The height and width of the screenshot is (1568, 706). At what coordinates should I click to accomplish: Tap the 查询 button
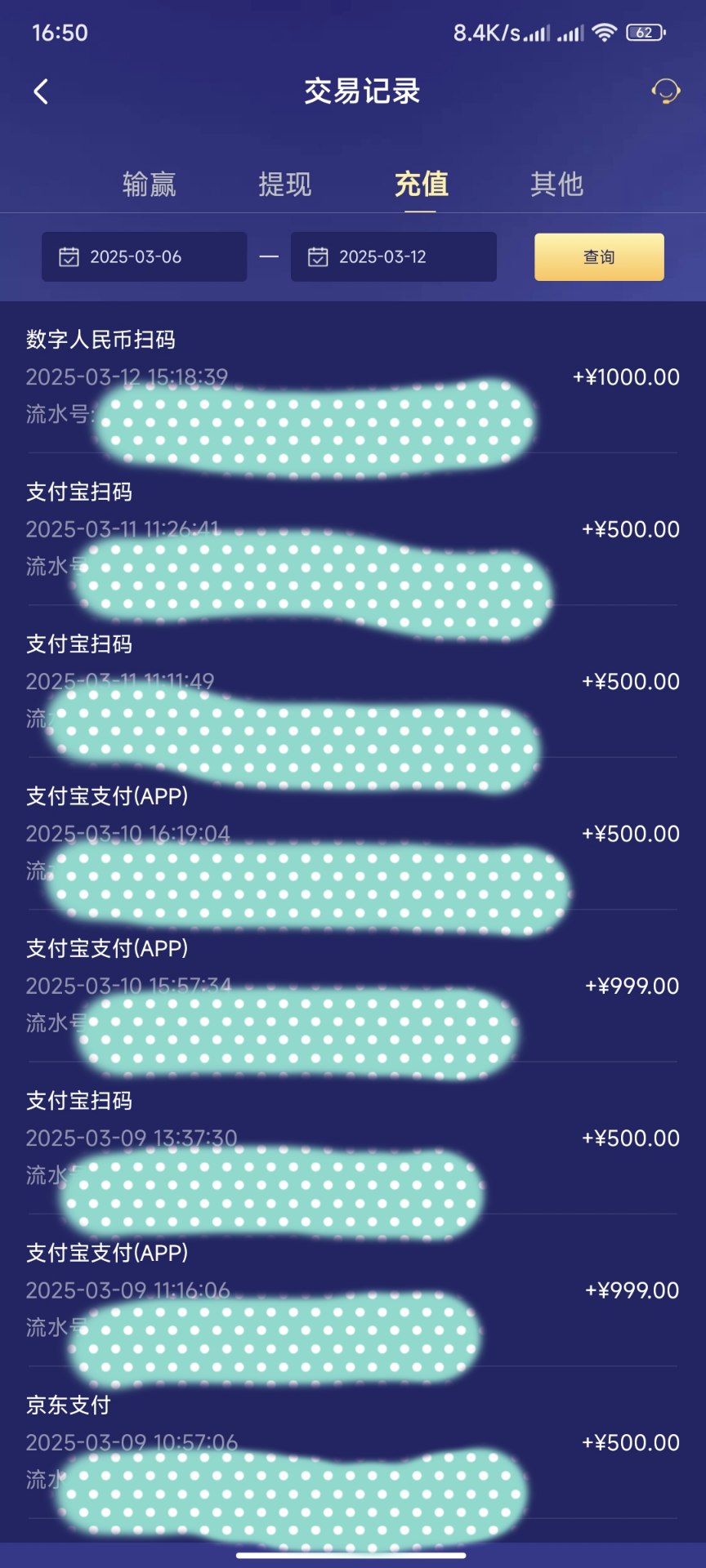point(599,257)
